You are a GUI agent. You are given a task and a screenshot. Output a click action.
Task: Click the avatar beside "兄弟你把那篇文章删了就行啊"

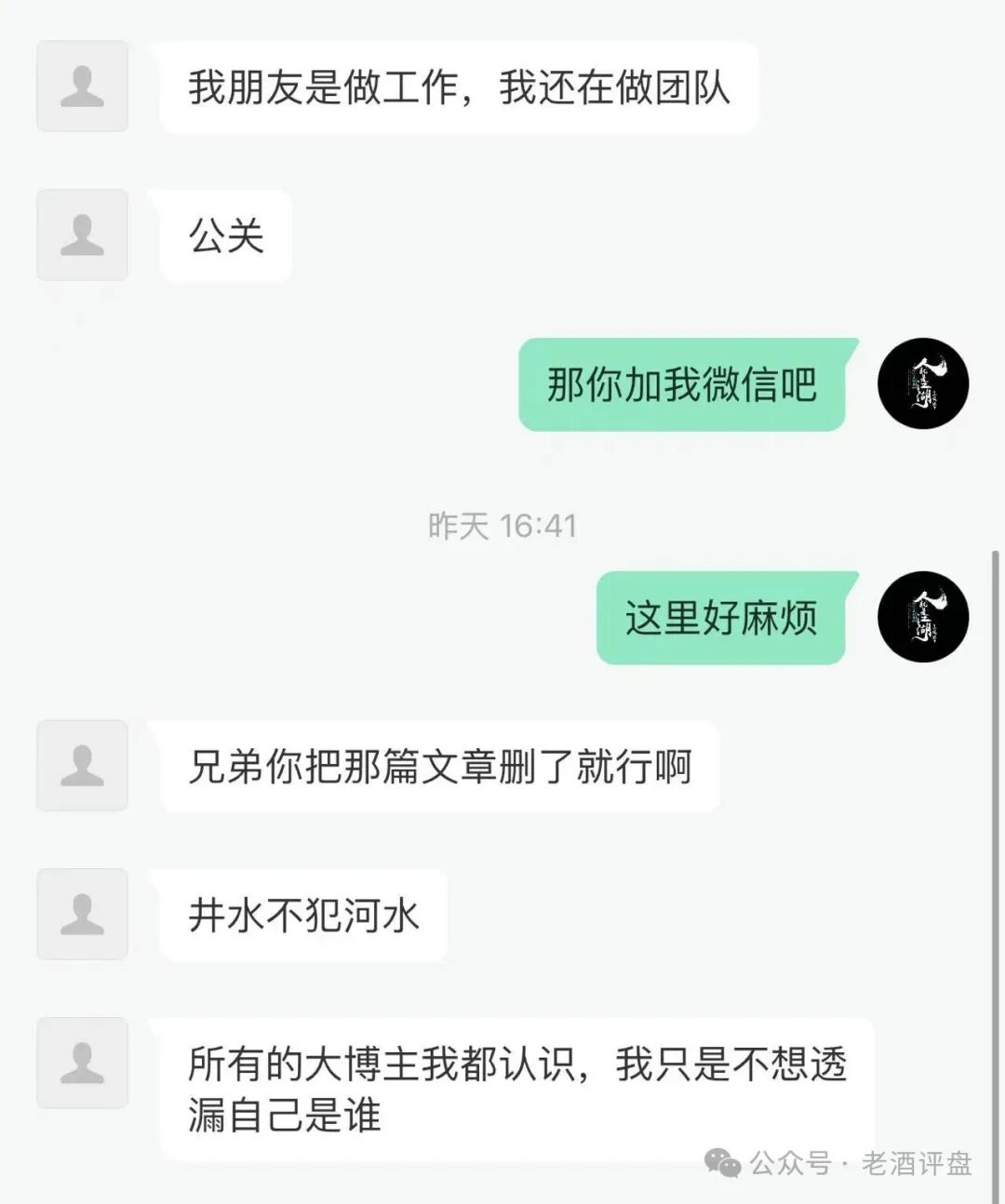tap(82, 766)
